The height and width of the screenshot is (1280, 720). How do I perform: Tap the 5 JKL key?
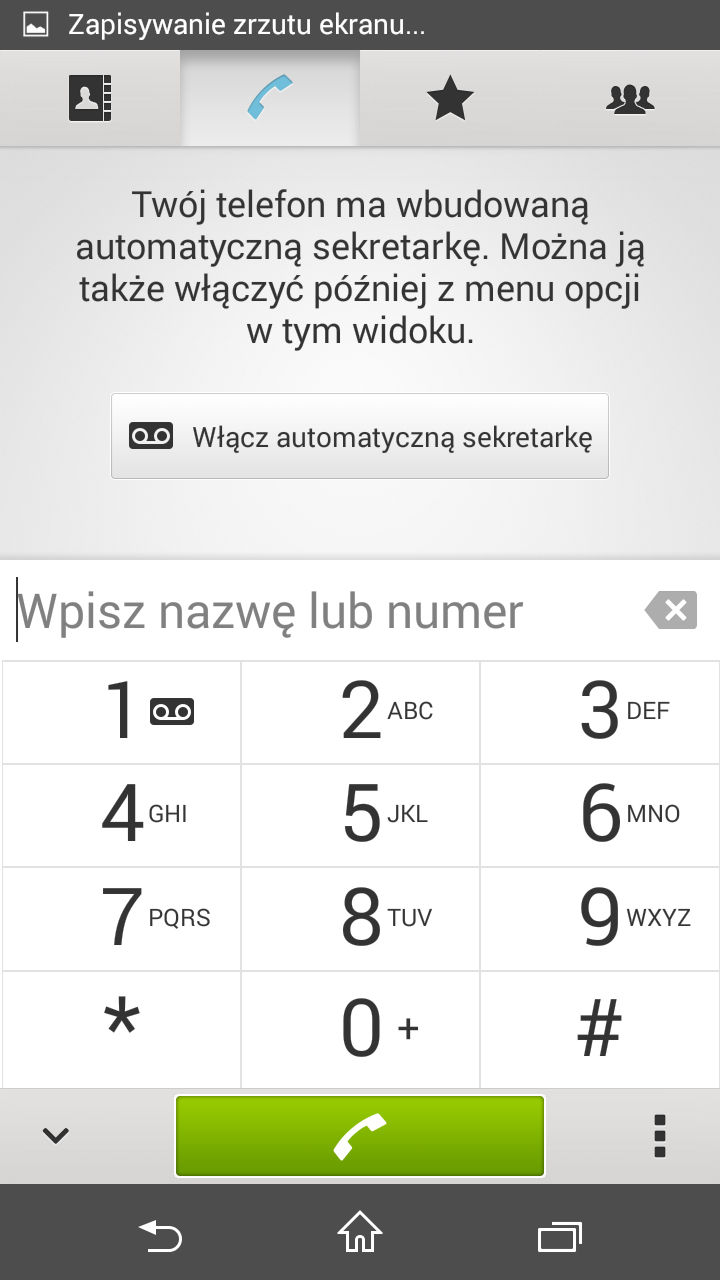coord(360,815)
